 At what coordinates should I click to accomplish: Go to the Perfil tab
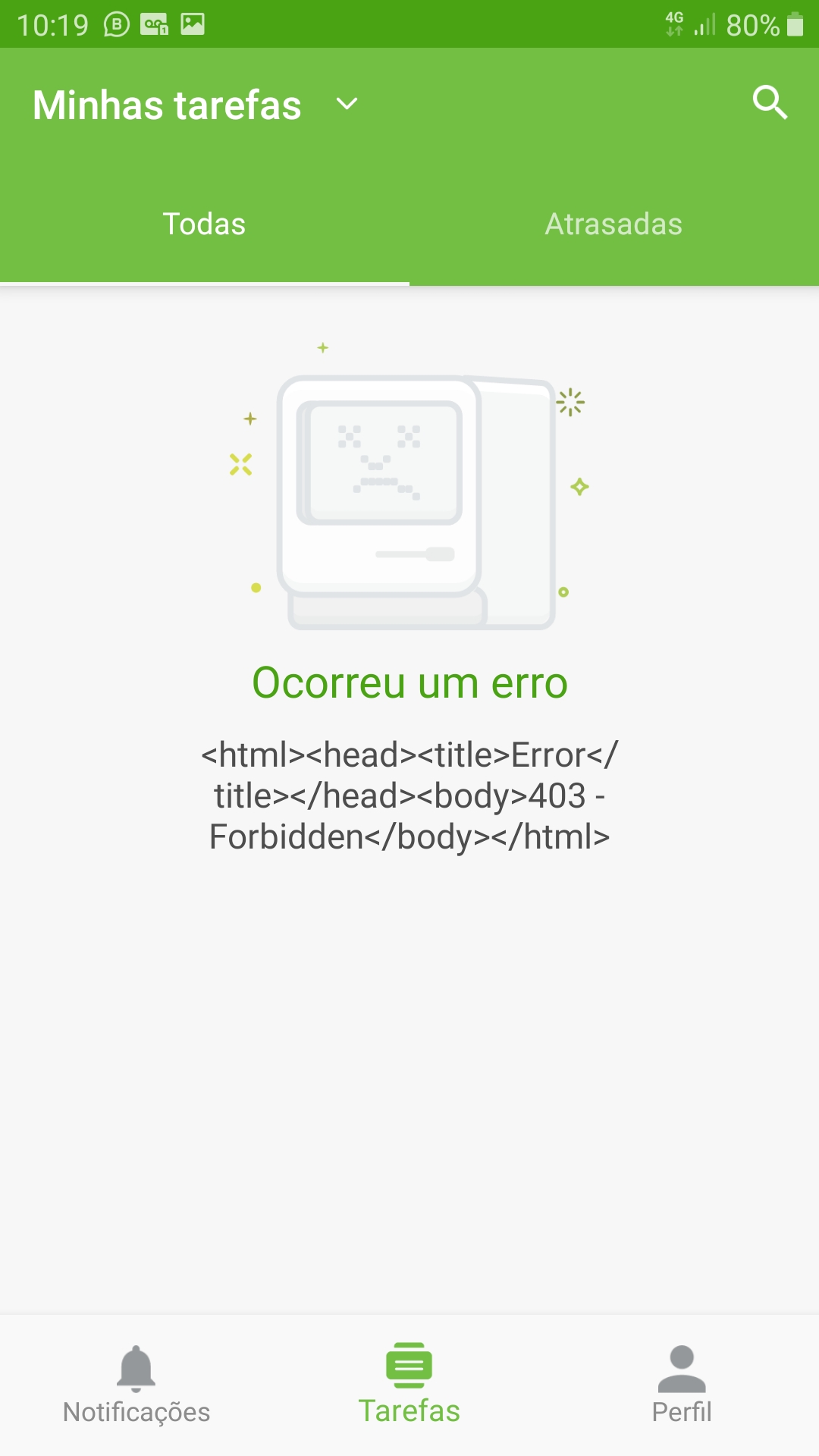click(x=682, y=1385)
